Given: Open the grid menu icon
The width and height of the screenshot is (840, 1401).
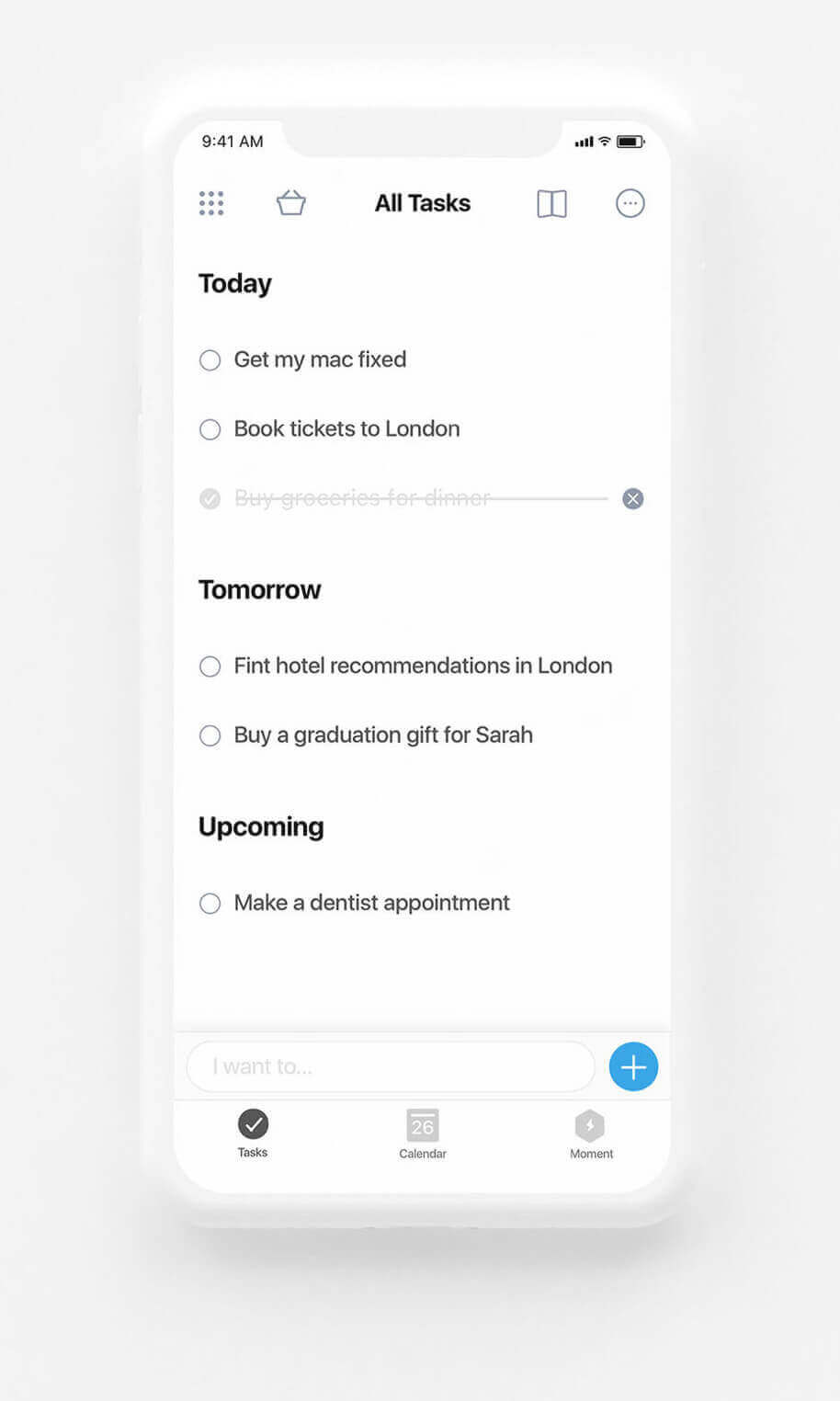Looking at the screenshot, I should [211, 203].
